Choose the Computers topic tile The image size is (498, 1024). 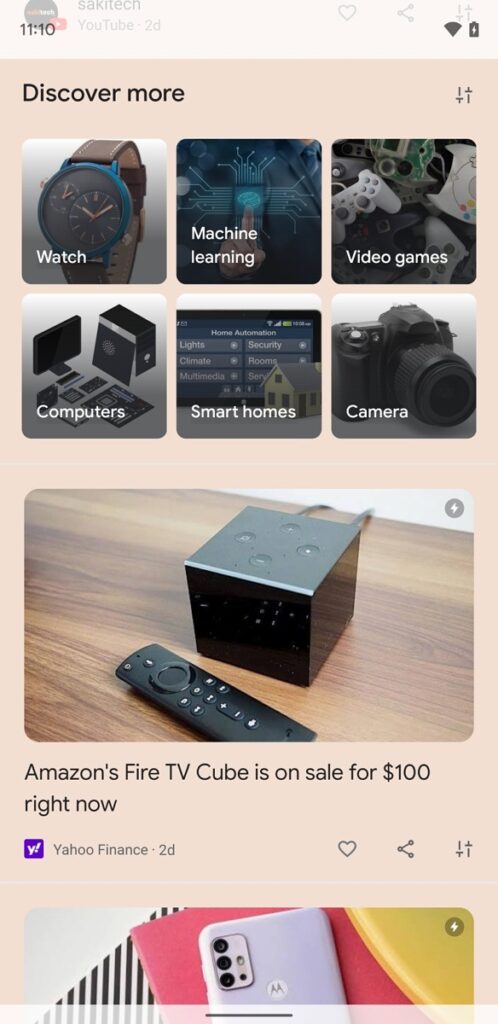94,366
